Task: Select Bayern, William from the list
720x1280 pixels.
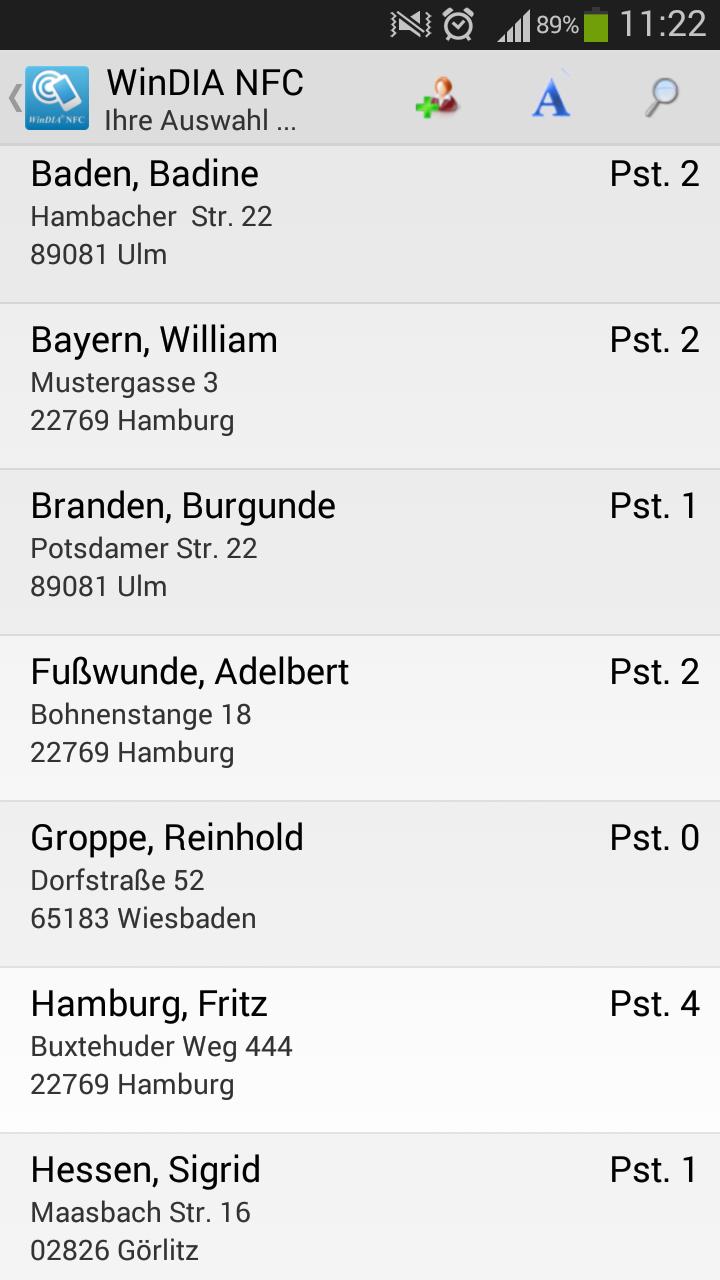Action: pyautogui.click(x=360, y=386)
